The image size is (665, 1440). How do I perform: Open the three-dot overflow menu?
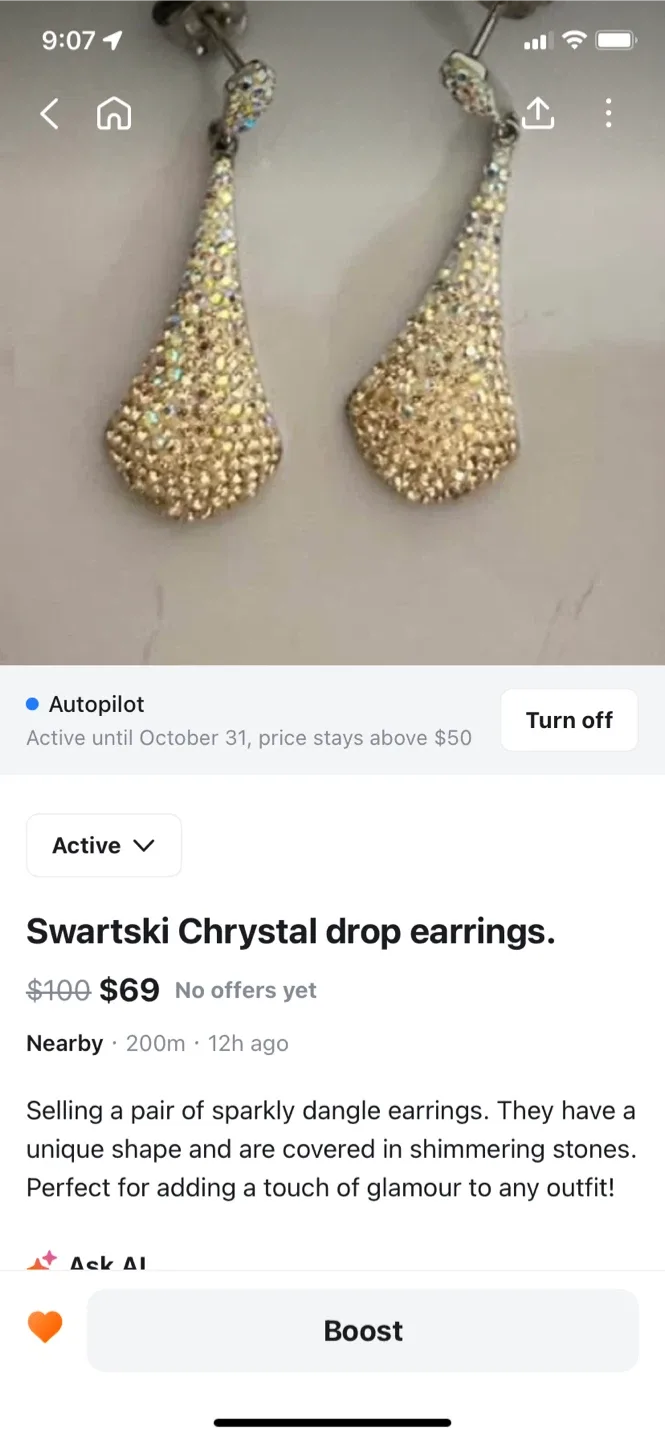point(608,113)
